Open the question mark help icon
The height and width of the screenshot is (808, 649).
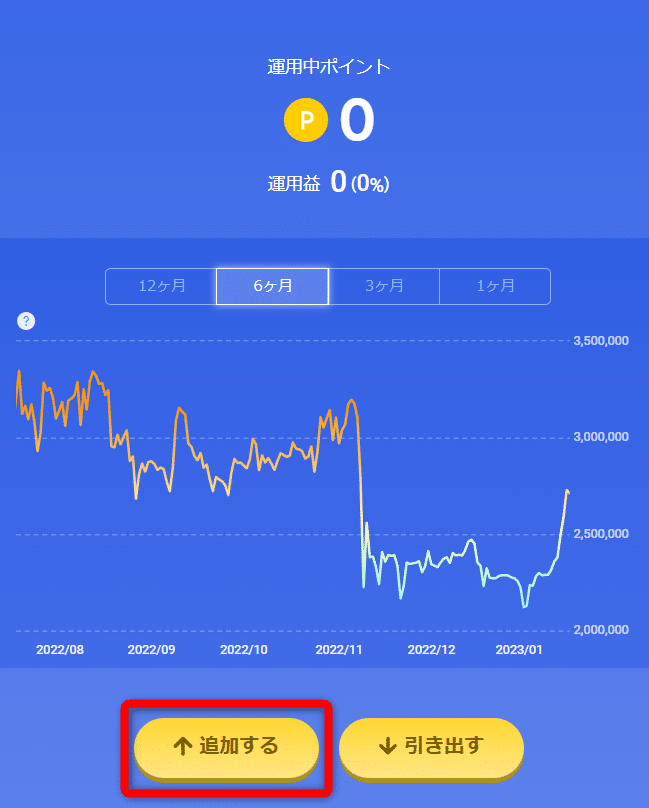pos(26,321)
